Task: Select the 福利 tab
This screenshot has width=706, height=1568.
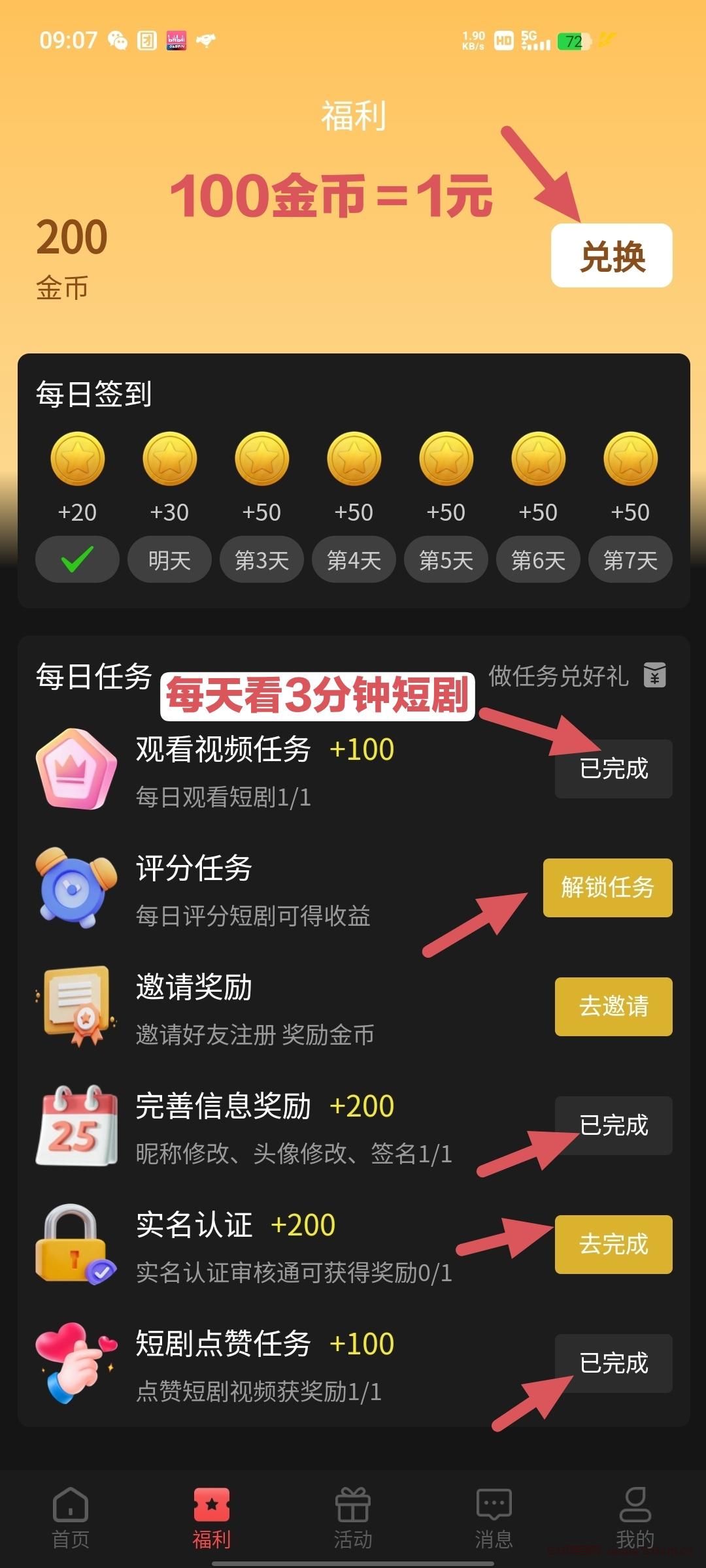Action: click(x=212, y=1518)
